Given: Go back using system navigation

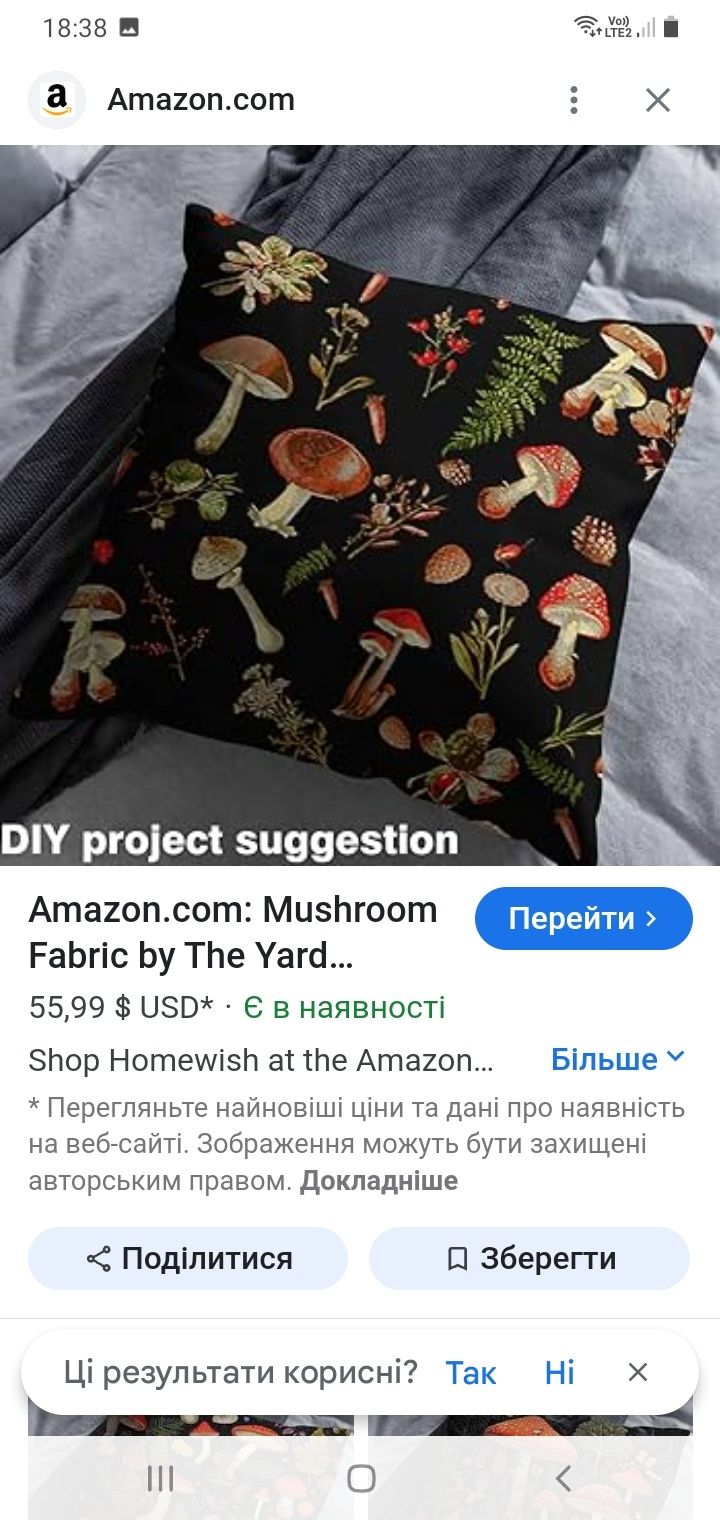Looking at the screenshot, I should point(562,1478).
